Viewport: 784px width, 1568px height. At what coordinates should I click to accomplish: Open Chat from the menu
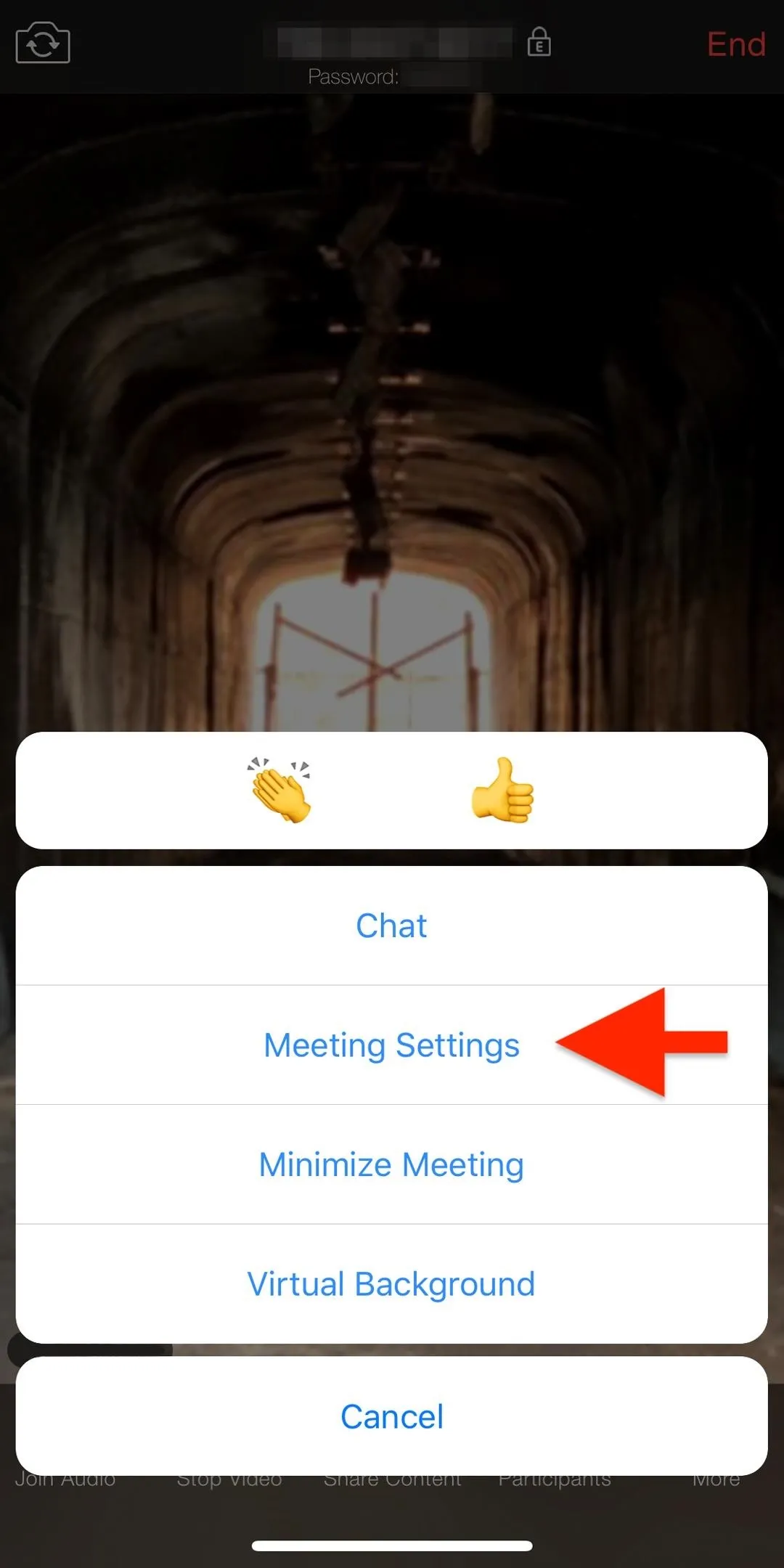[392, 926]
